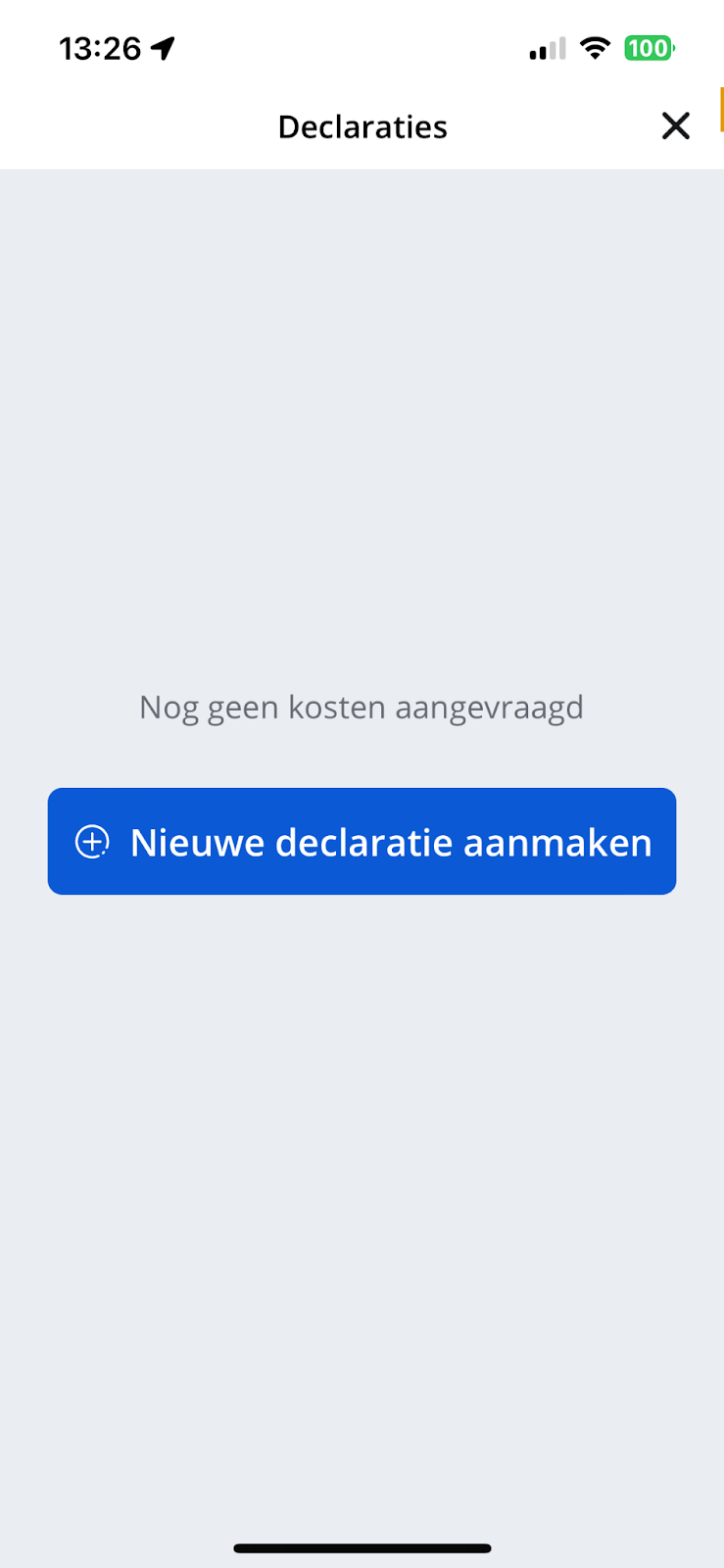Close the Declaraties screen
This screenshot has height=1568, width=724.
pyautogui.click(x=675, y=125)
